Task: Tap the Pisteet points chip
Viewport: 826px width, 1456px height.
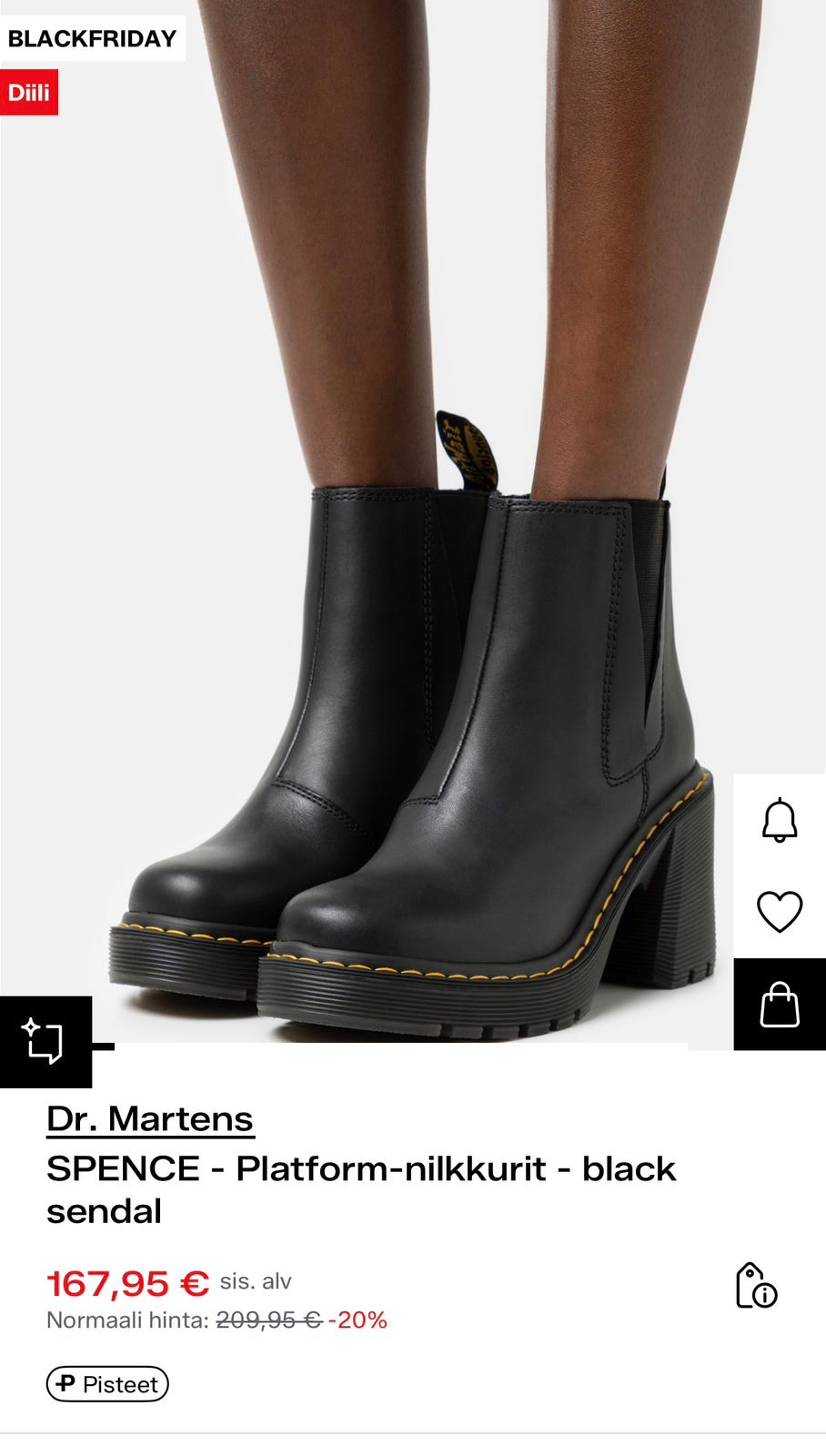Action: pyautogui.click(x=107, y=1384)
